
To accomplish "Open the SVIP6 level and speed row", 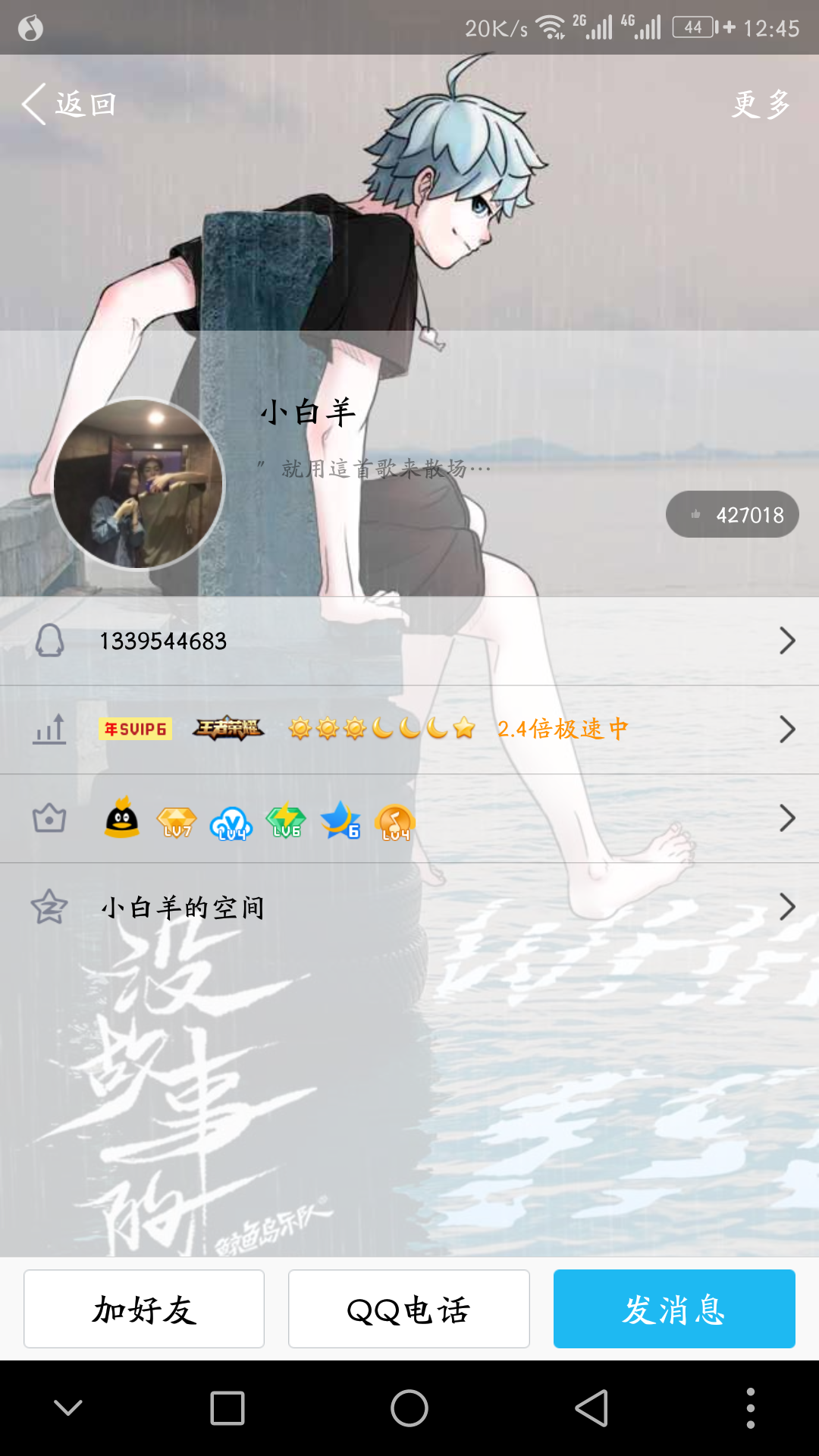I will point(409,730).
